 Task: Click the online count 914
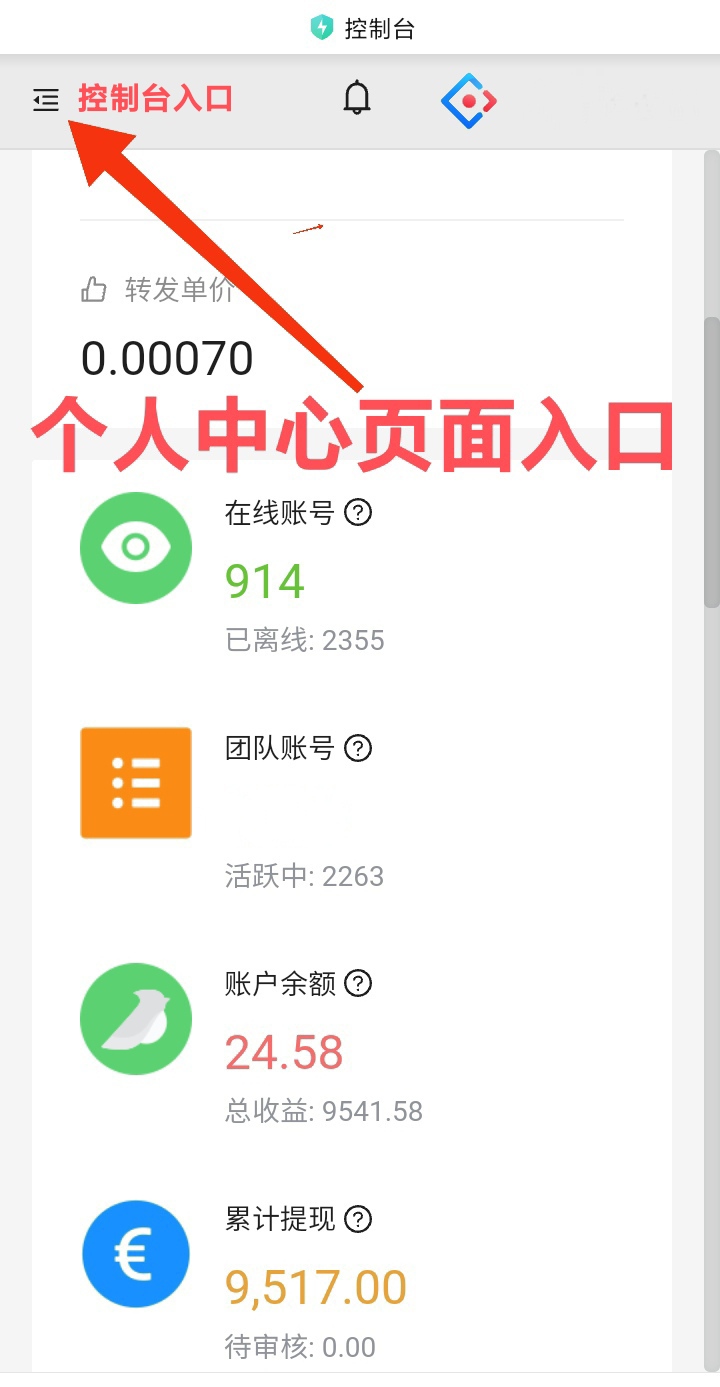(264, 581)
